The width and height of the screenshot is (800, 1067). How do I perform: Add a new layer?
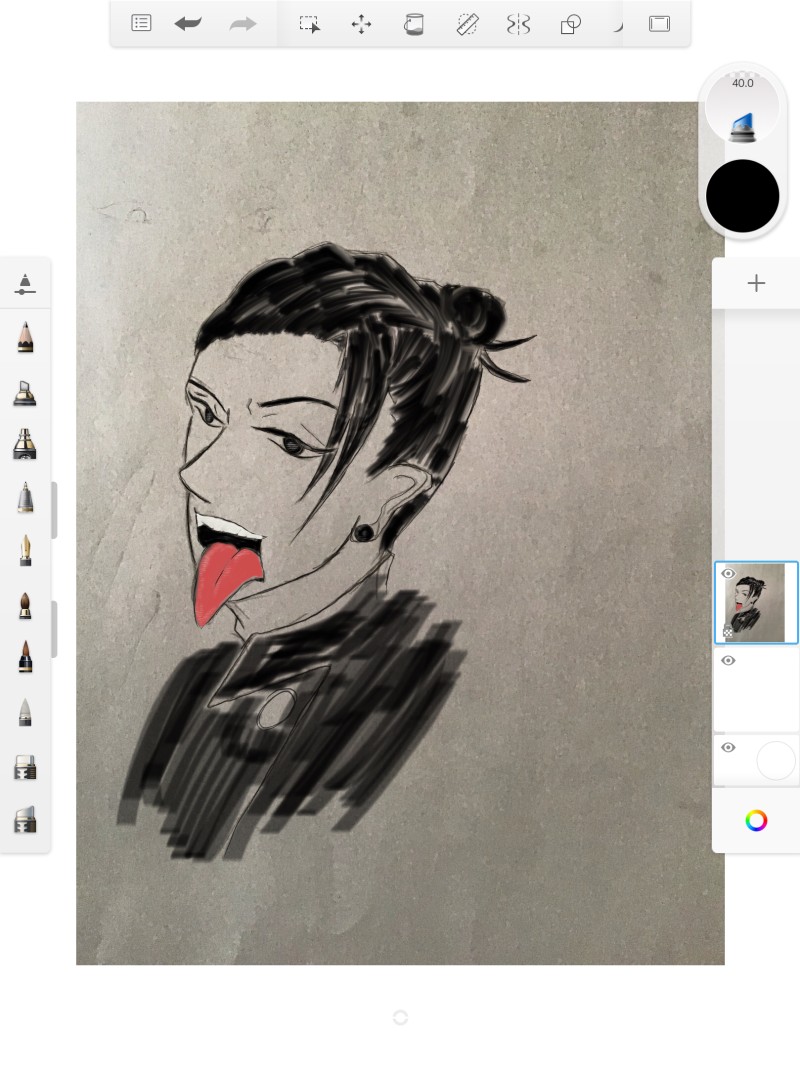756,283
